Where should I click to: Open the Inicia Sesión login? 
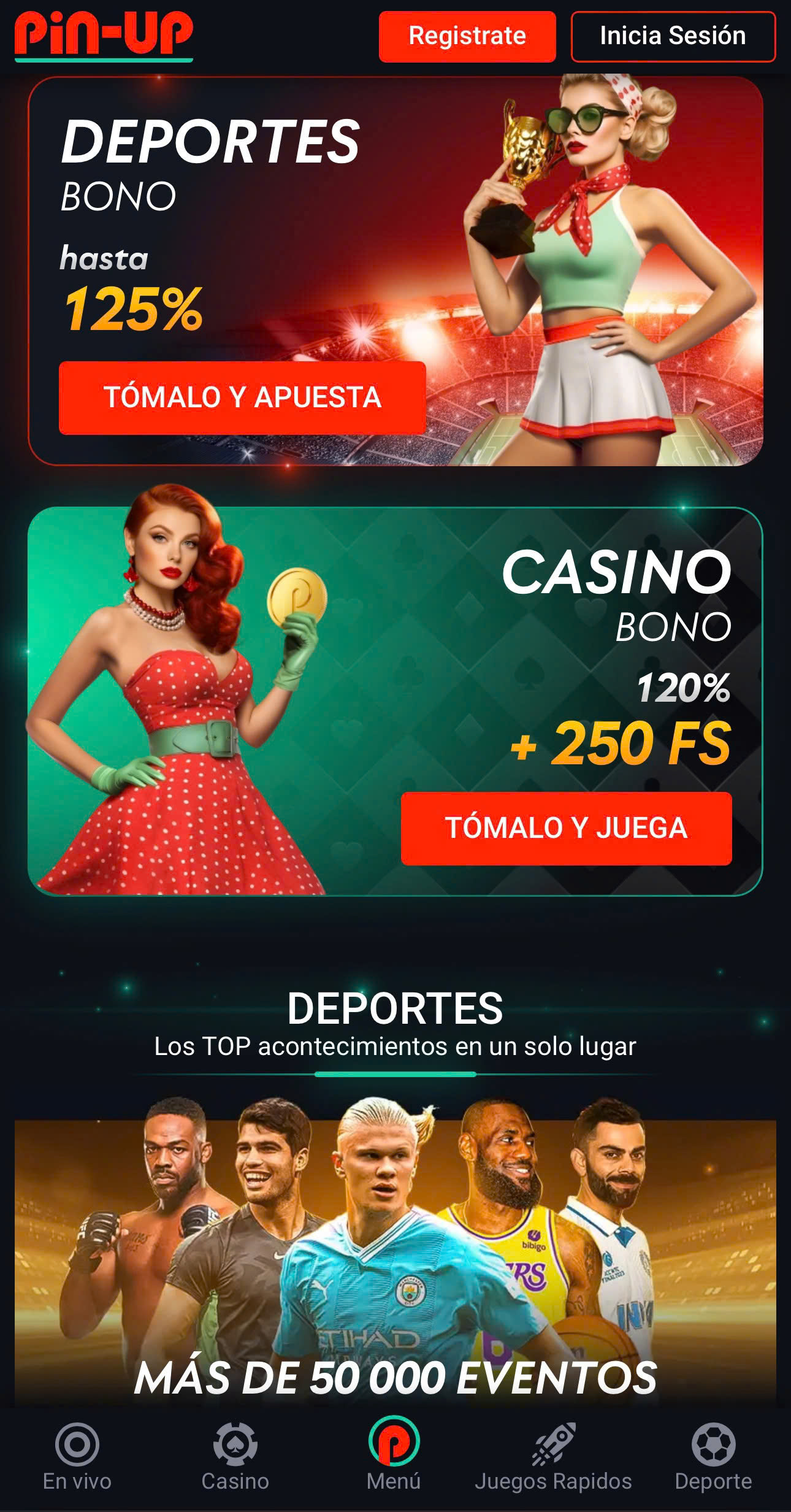673,36
